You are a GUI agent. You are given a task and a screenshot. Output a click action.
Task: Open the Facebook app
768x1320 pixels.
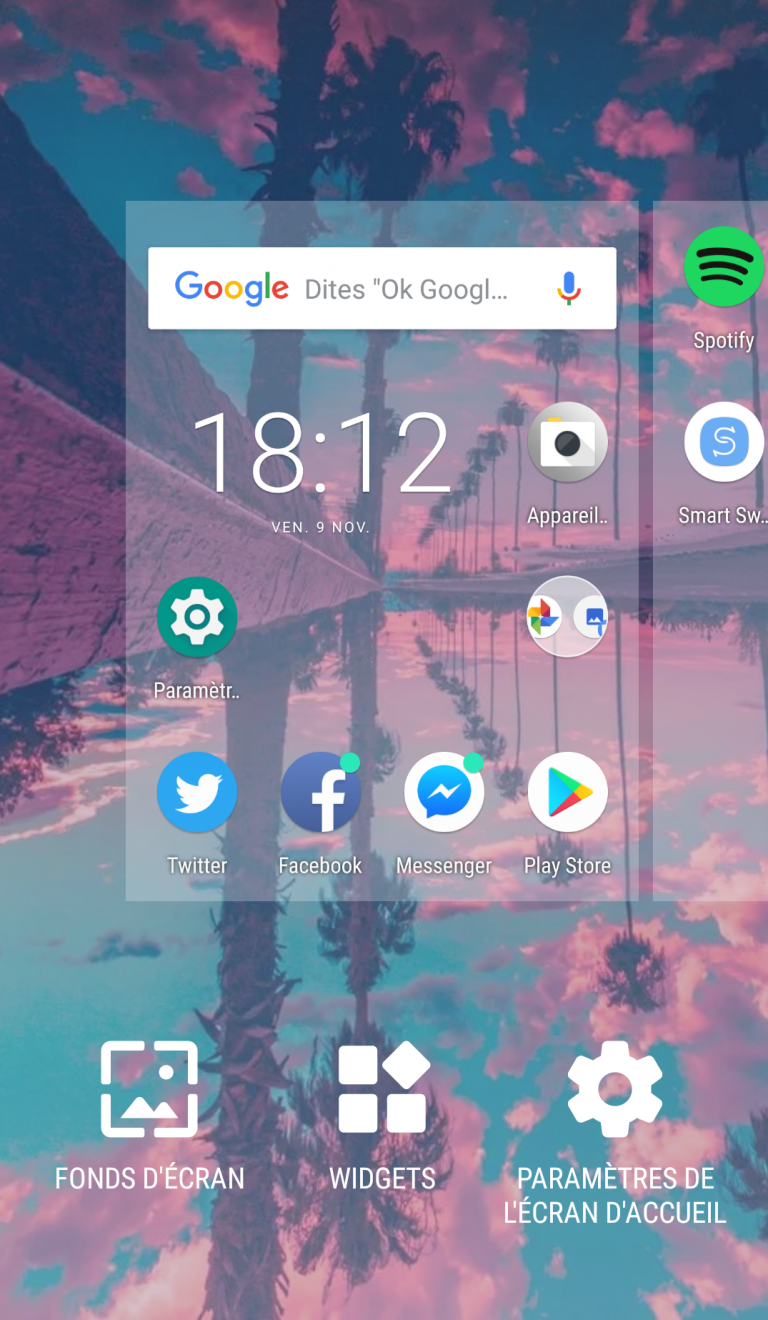tap(320, 793)
